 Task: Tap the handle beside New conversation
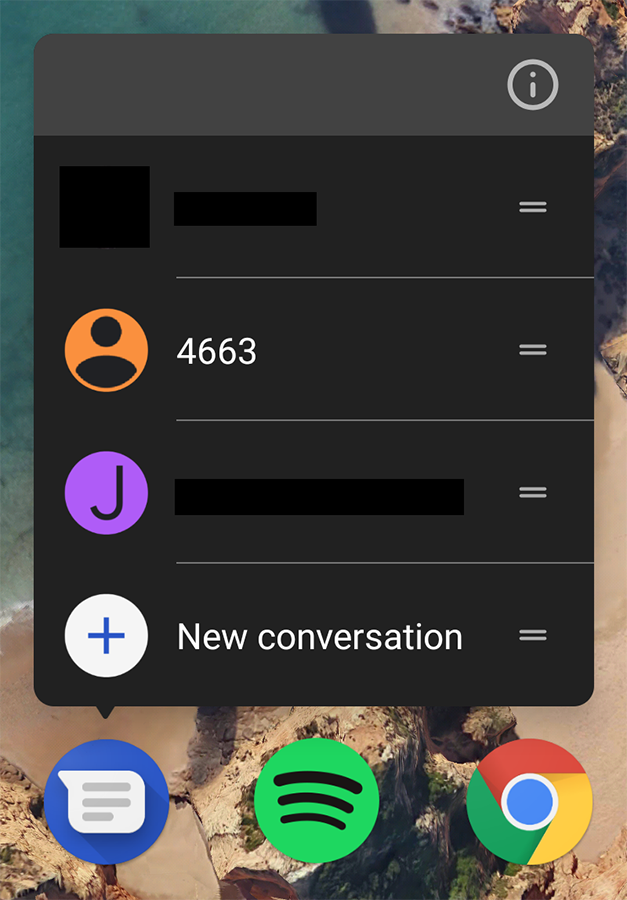[533, 635]
